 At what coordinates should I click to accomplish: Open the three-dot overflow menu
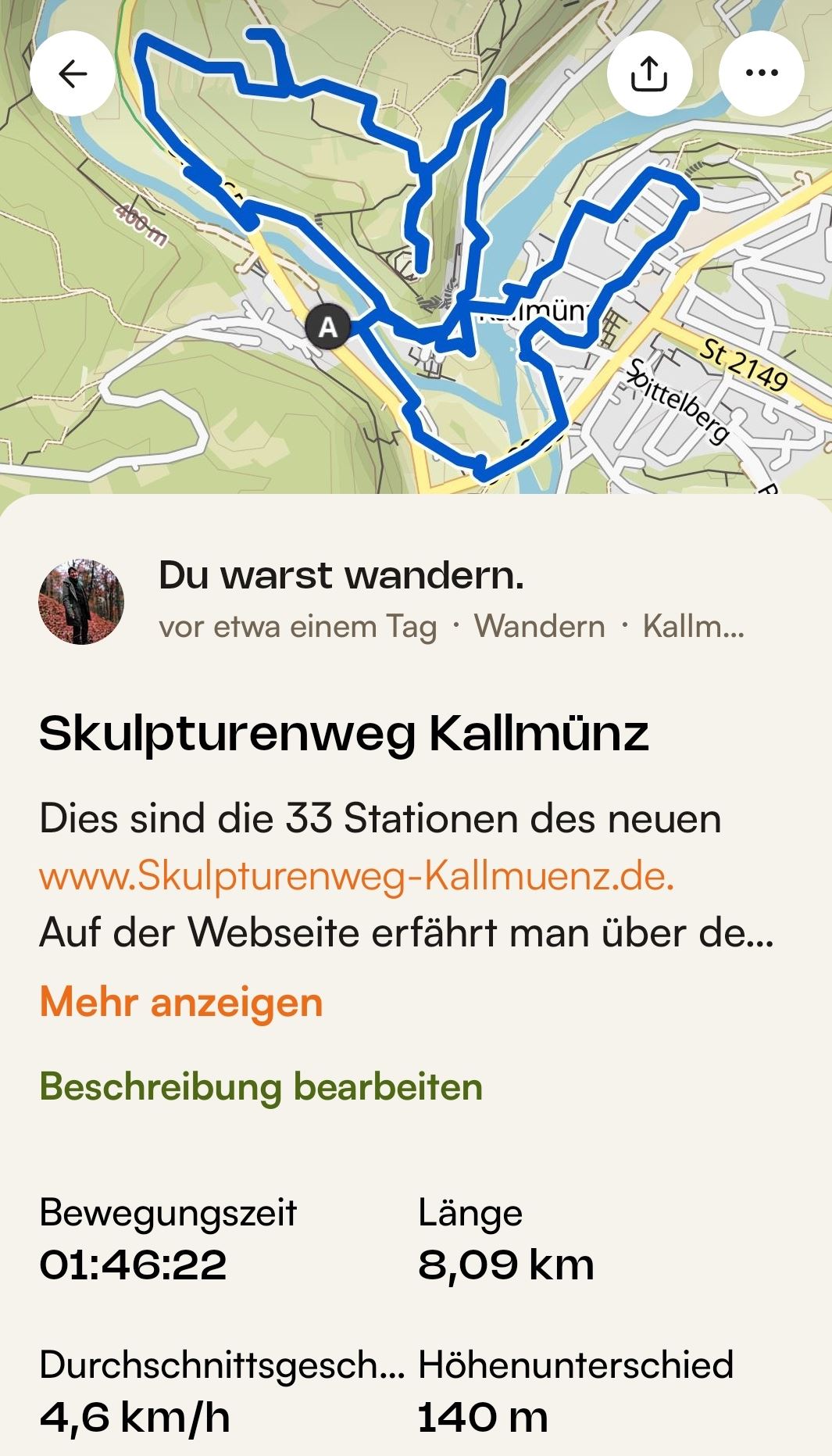coord(761,74)
